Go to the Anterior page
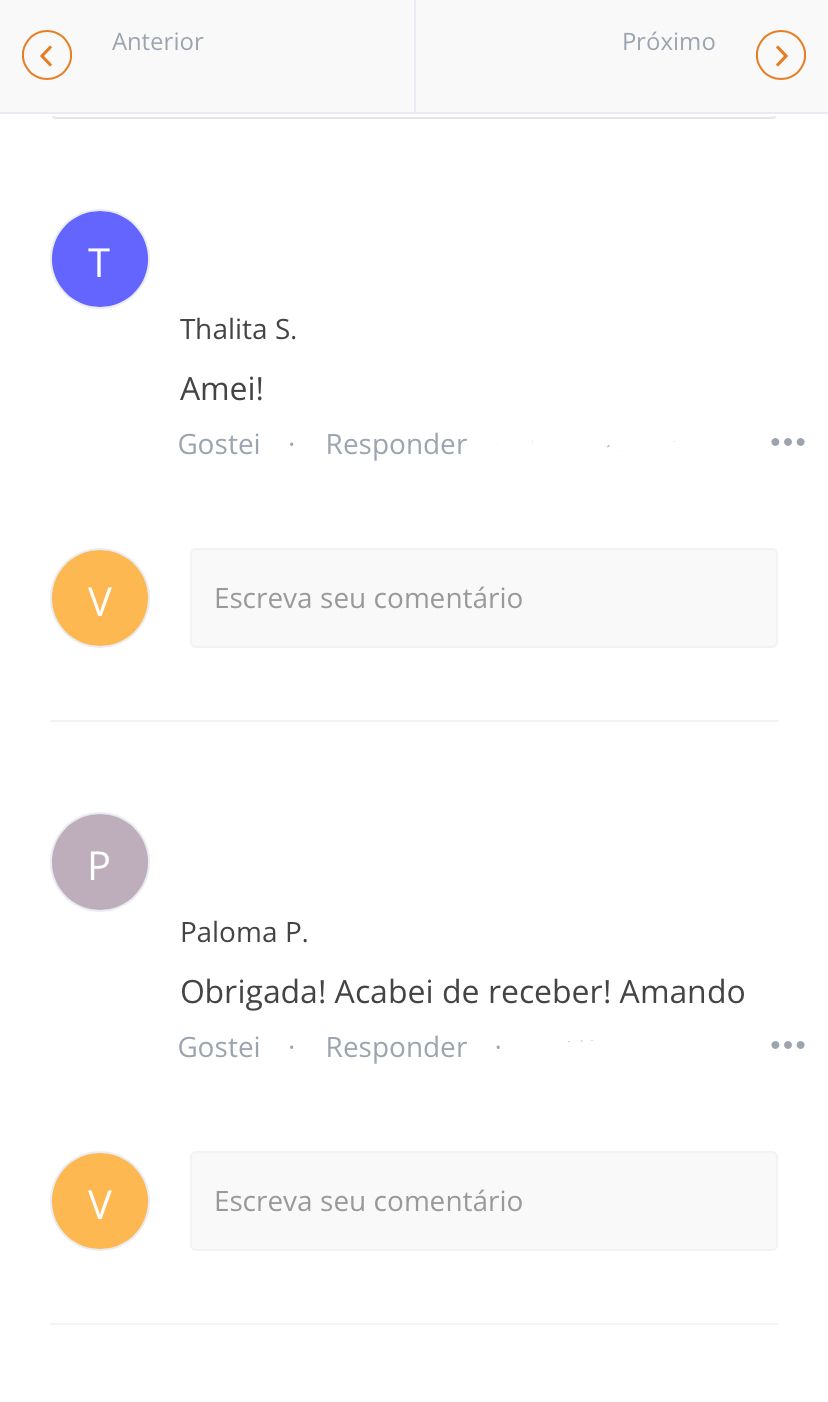The image size is (828, 1402). pos(47,55)
